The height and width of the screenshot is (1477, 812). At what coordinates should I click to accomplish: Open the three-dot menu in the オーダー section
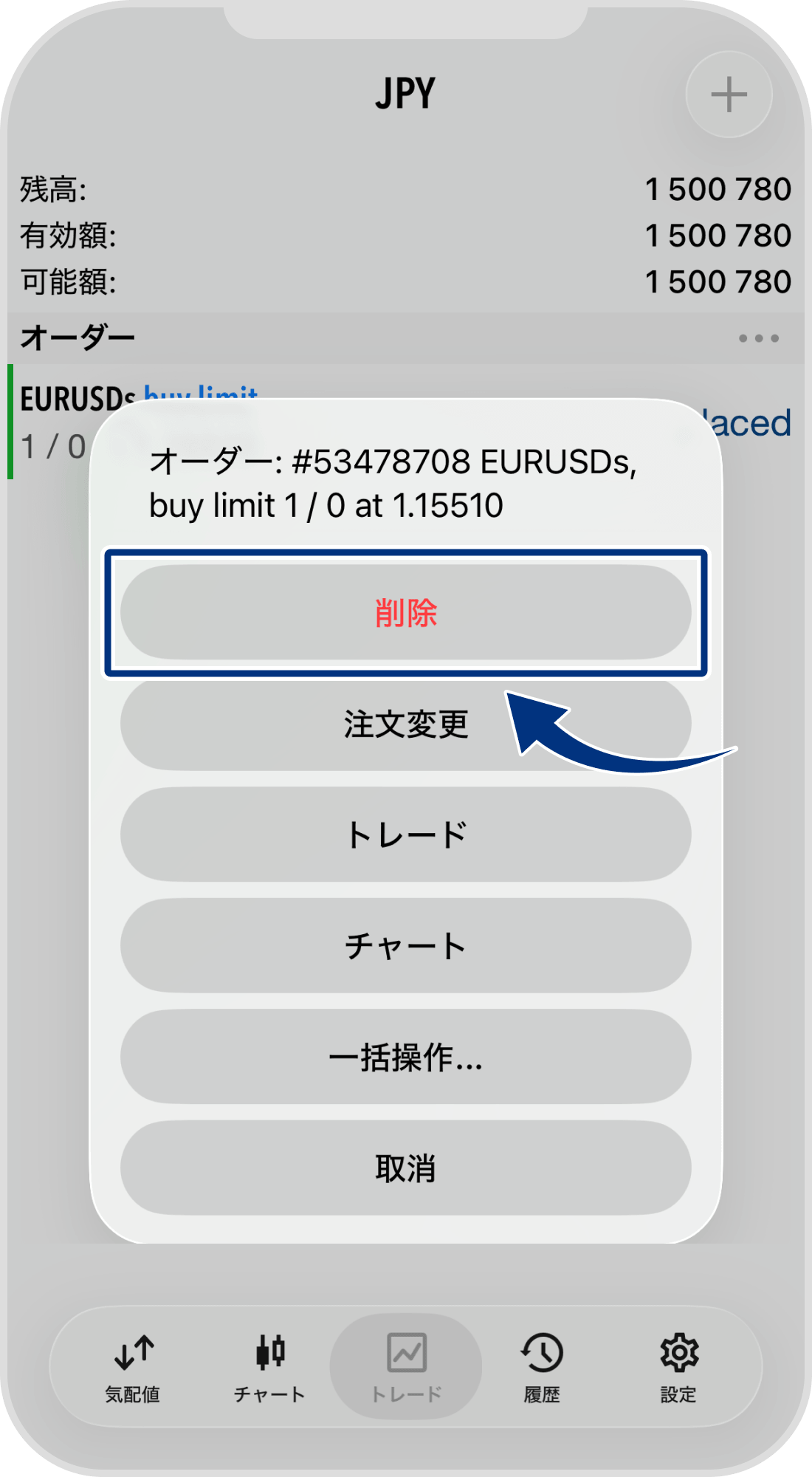click(758, 338)
